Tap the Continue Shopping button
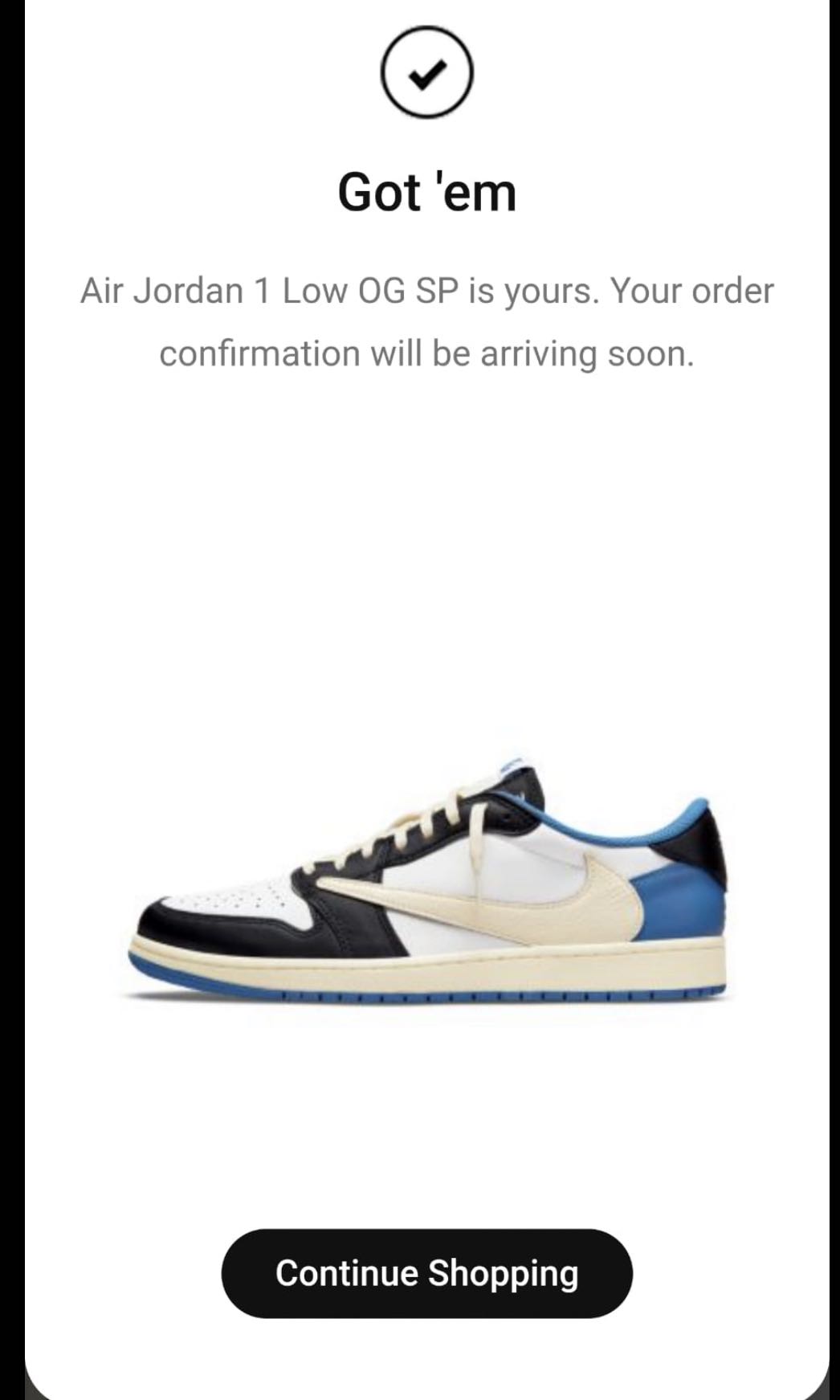 click(426, 1273)
